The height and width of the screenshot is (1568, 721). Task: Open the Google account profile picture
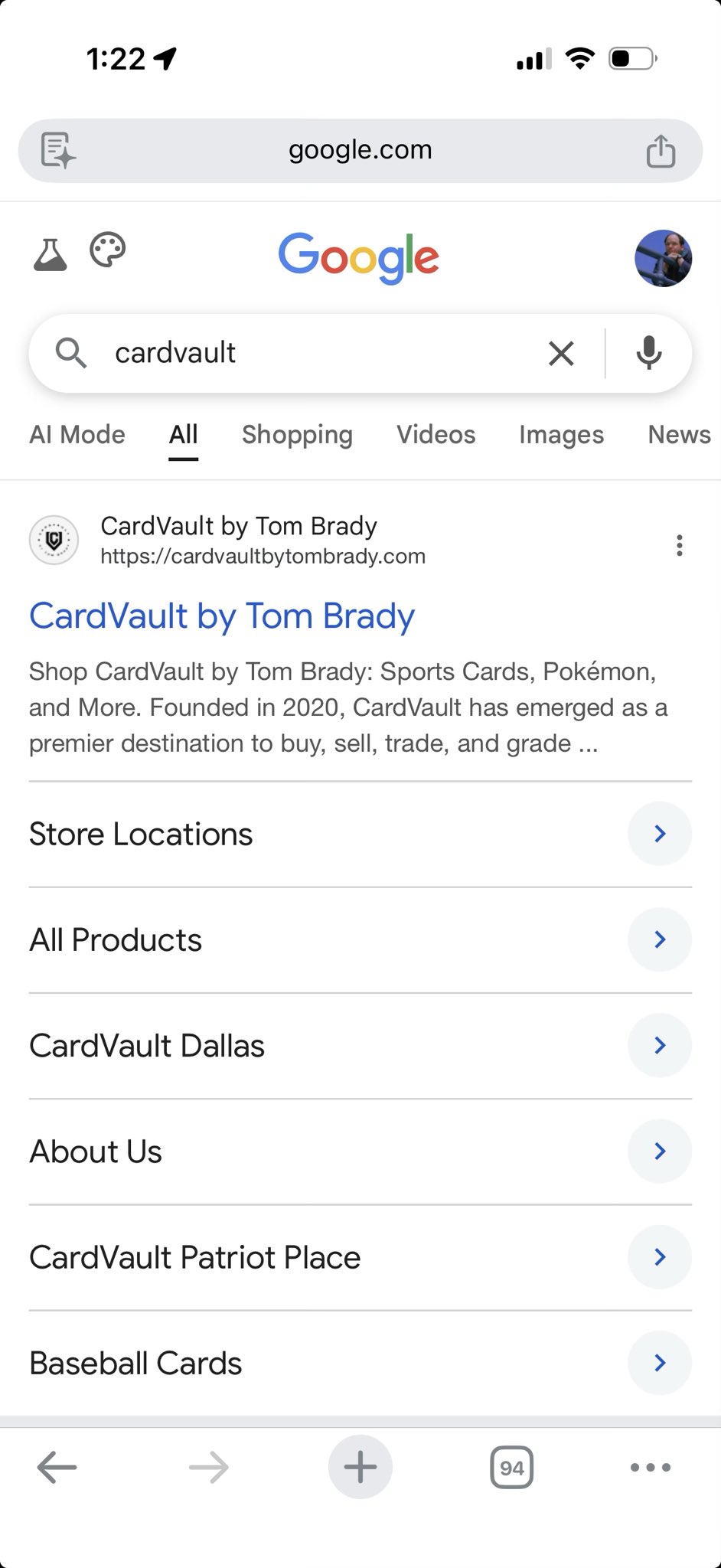click(x=663, y=258)
